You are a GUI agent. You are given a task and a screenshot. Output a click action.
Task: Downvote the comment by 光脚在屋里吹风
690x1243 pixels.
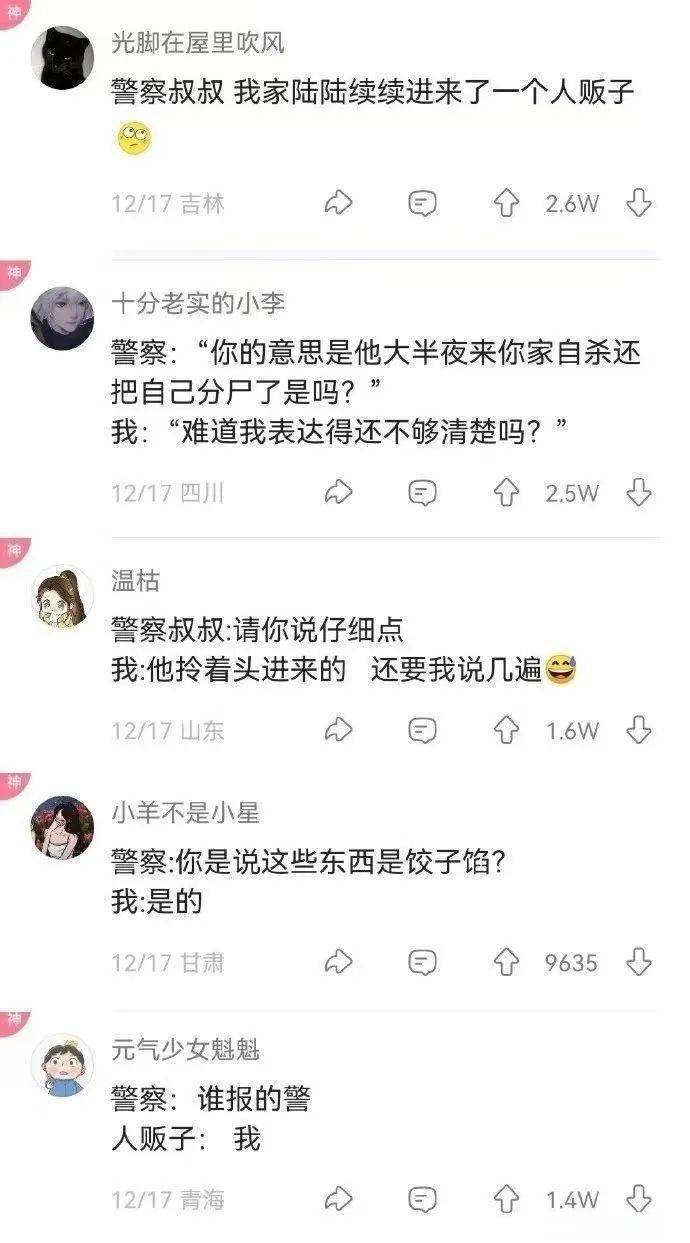click(638, 204)
